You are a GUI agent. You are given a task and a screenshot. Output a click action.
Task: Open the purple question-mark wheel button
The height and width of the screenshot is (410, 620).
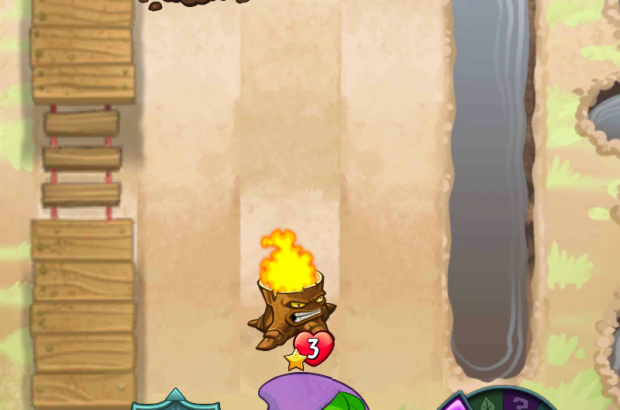[x=521, y=401]
